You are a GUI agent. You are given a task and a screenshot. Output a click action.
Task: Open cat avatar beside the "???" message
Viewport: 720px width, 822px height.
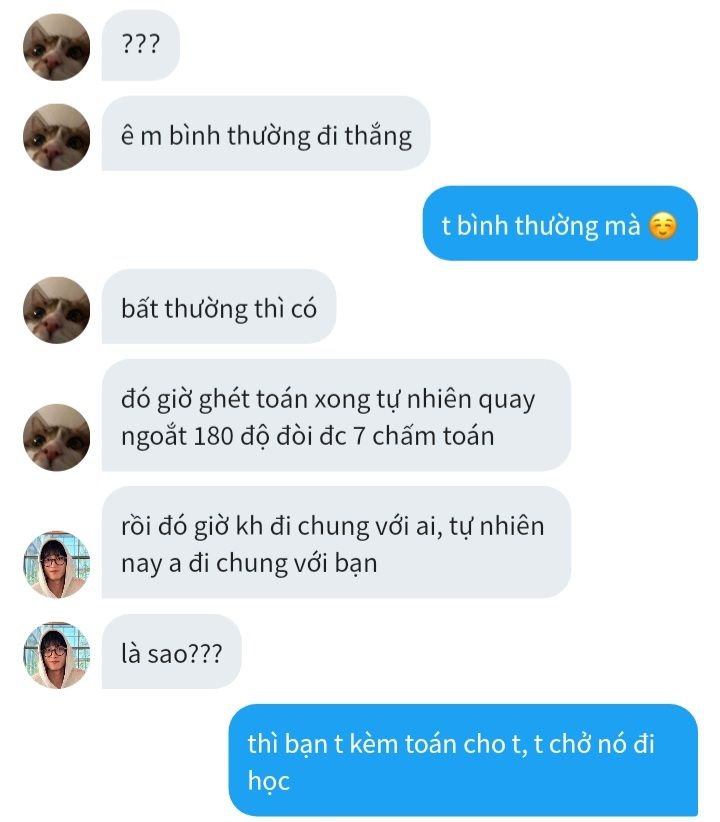(57, 47)
